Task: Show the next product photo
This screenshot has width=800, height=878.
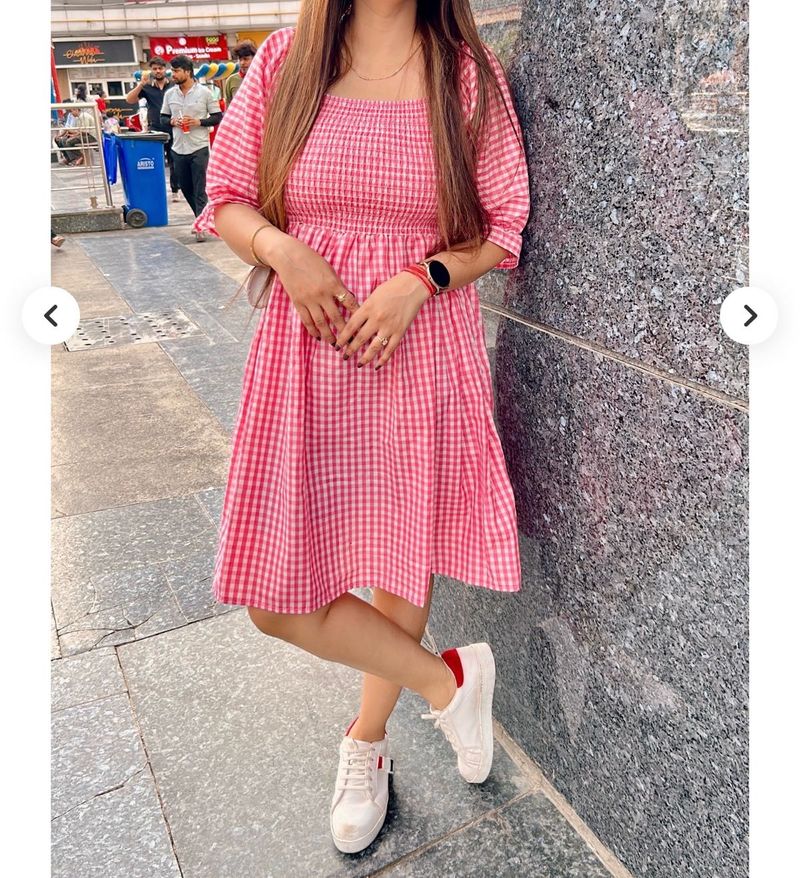Action: [x=748, y=316]
